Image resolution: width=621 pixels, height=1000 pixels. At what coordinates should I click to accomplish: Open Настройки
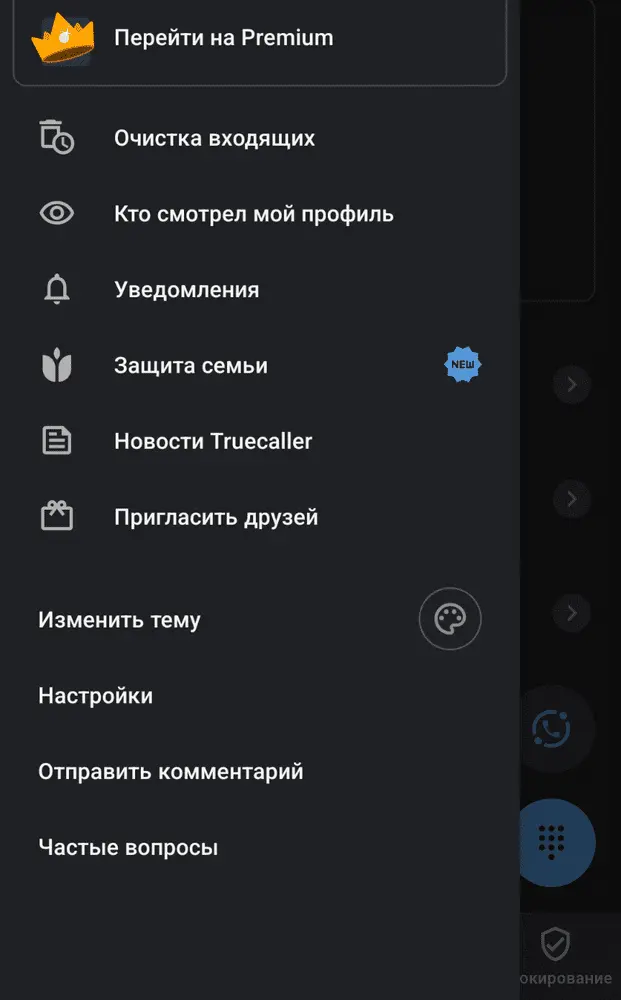tap(96, 696)
